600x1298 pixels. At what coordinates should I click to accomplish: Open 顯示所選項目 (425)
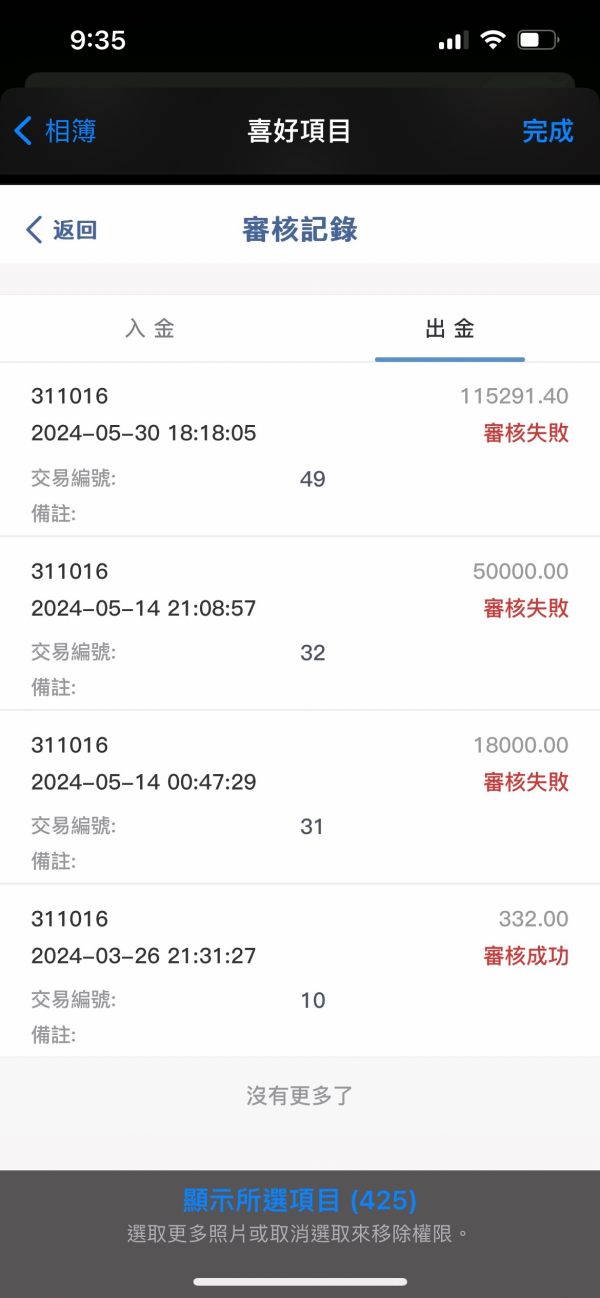pos(300,1200)
